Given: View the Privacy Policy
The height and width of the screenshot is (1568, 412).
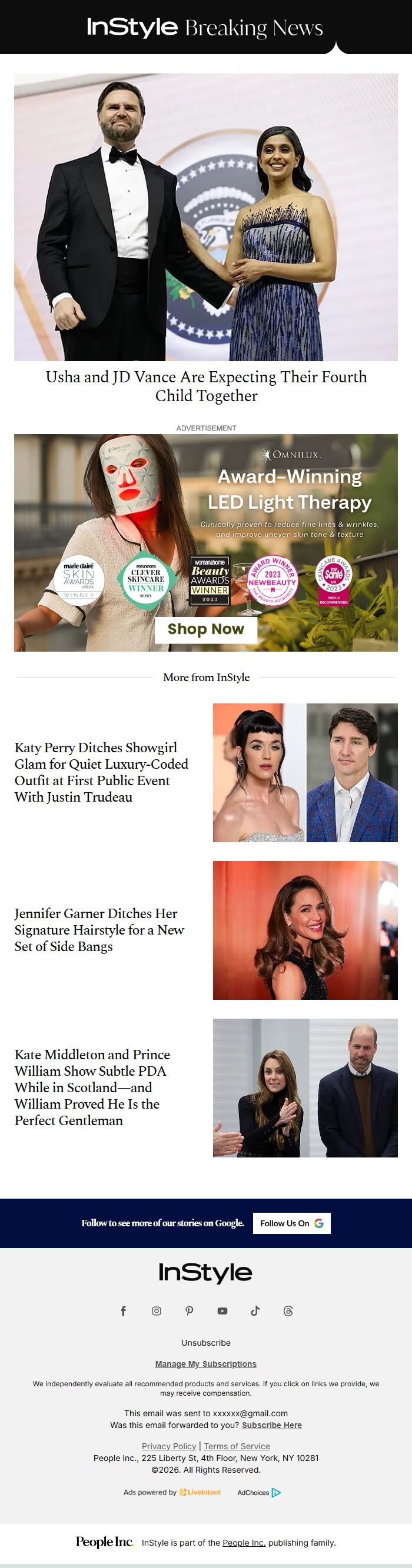Looking at the screenshot, I should (x=169, y=1446).
